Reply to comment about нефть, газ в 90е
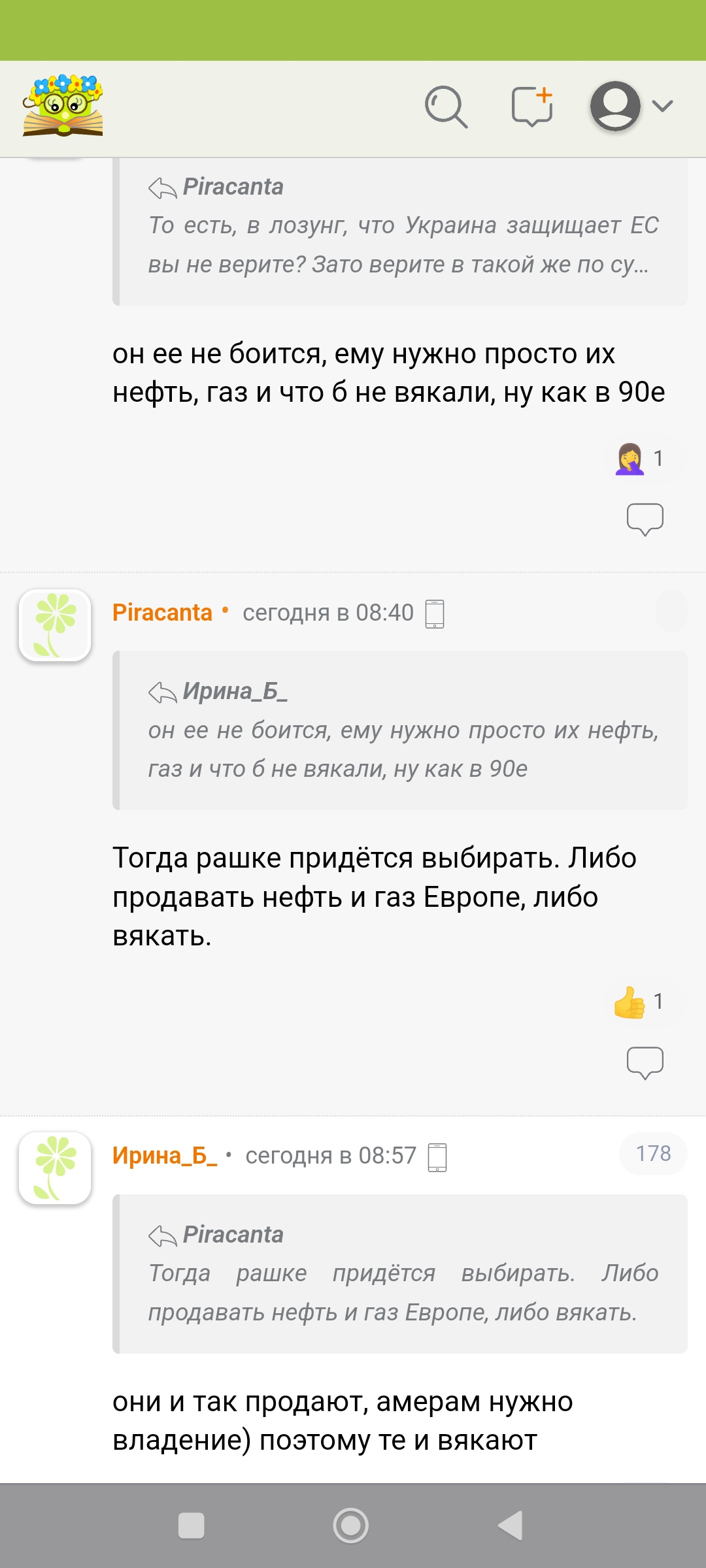706x1568 pixels. 645,519
